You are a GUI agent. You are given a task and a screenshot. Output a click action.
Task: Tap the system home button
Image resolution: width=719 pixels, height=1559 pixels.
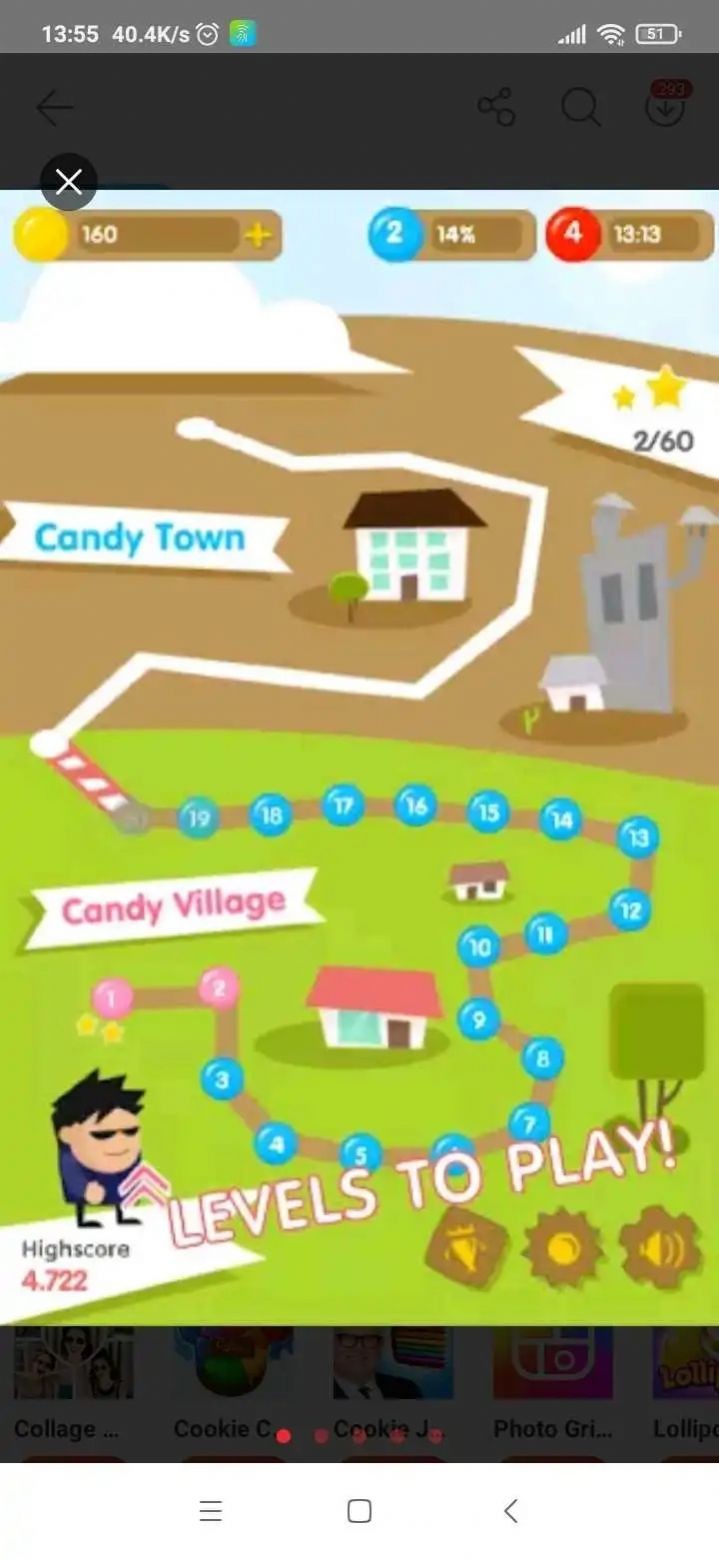359,1510
